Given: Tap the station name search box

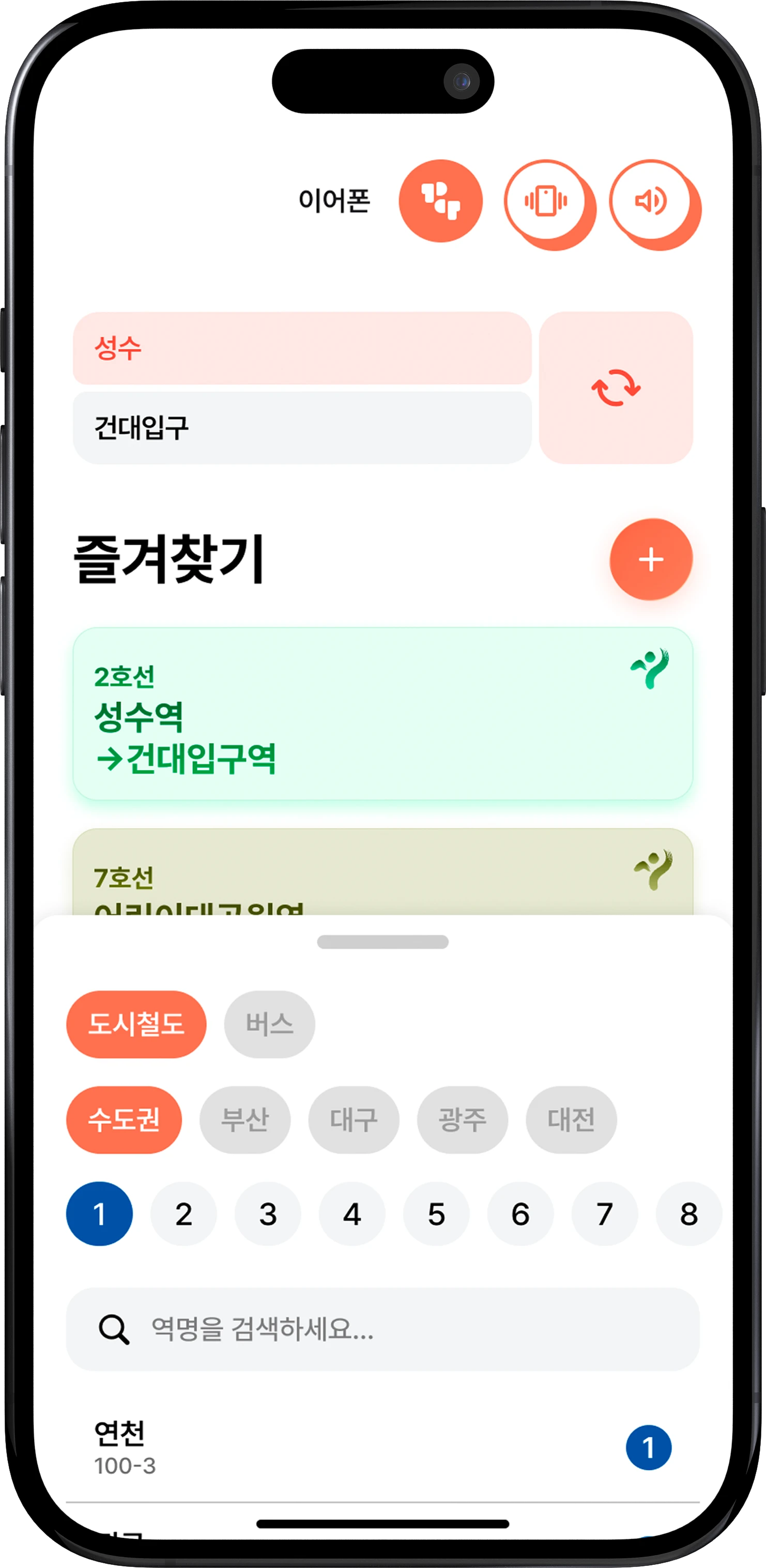Looking at the screenshot, I should tap(382, 1329).
